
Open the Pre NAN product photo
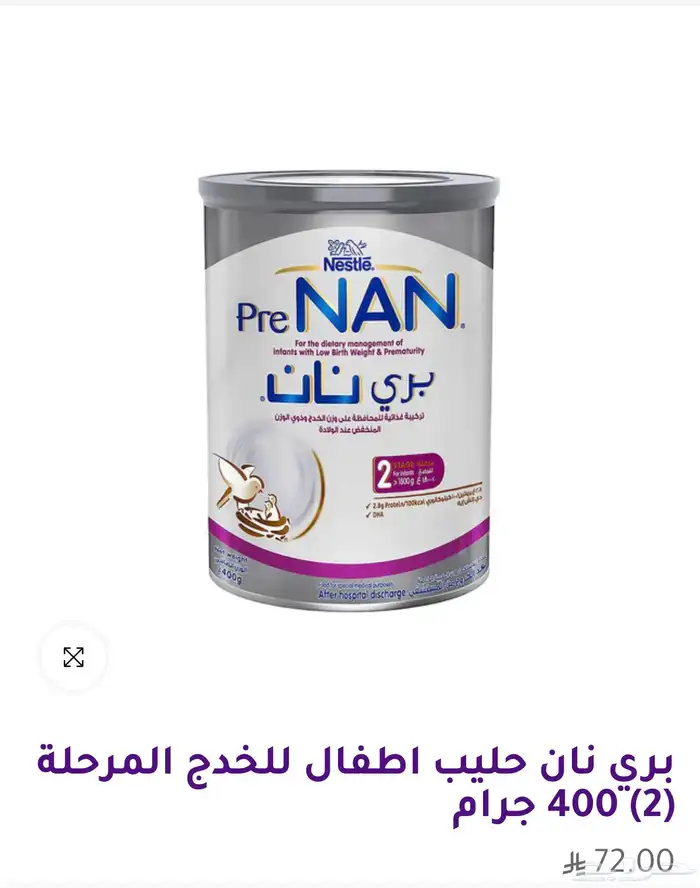point(350,390)
